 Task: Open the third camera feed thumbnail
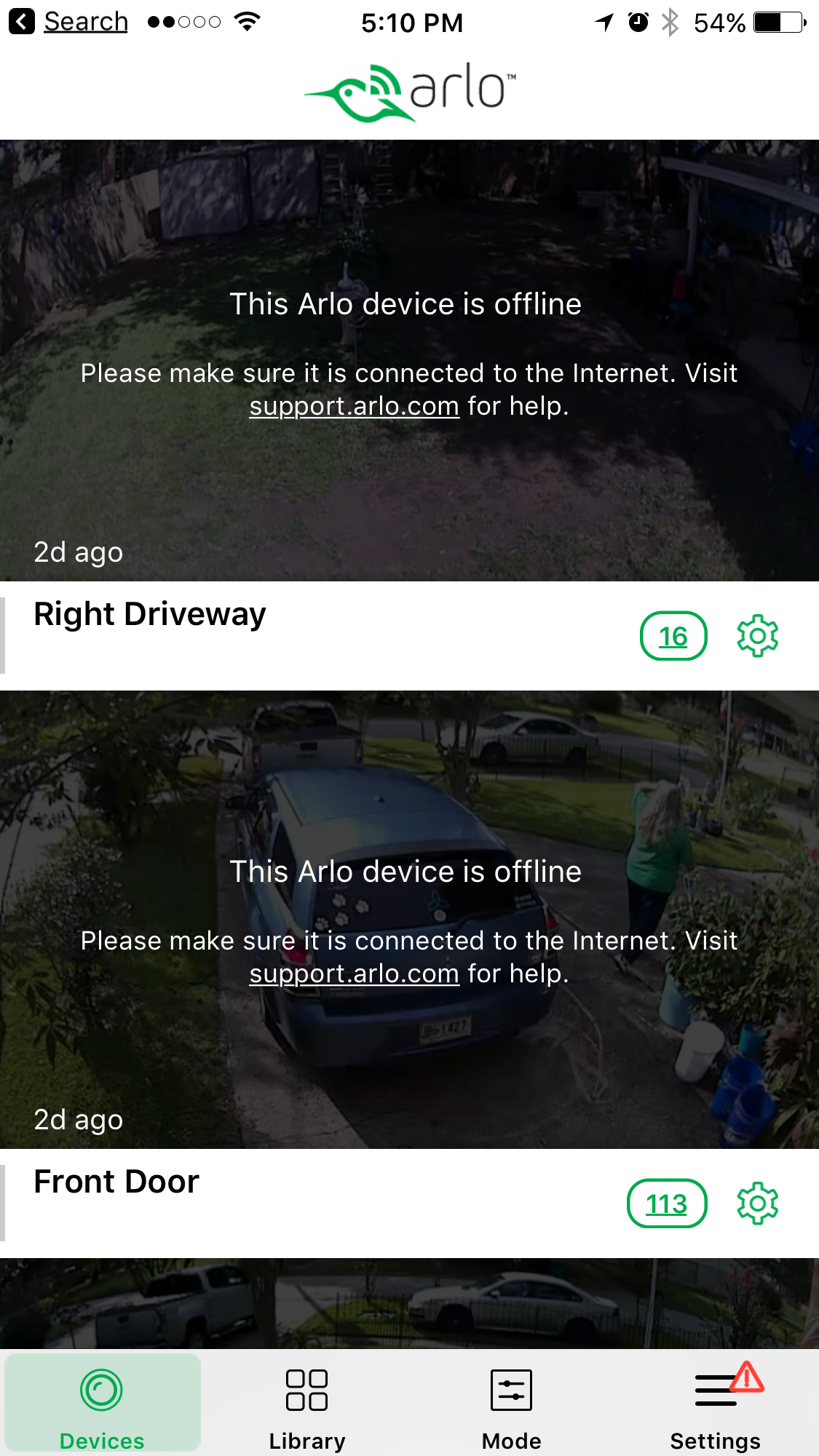[x=409, y=1302]
